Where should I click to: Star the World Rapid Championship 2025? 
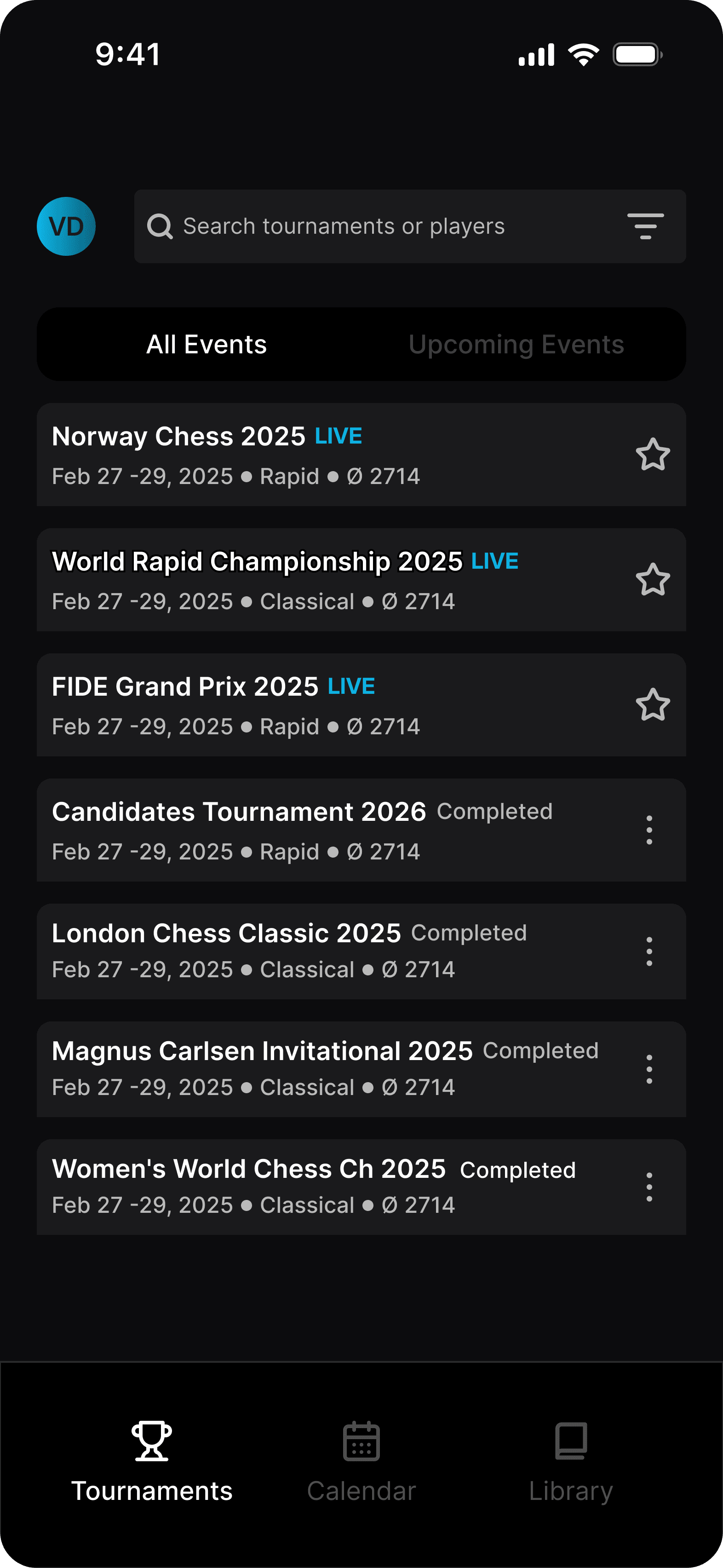click(653, 579)
